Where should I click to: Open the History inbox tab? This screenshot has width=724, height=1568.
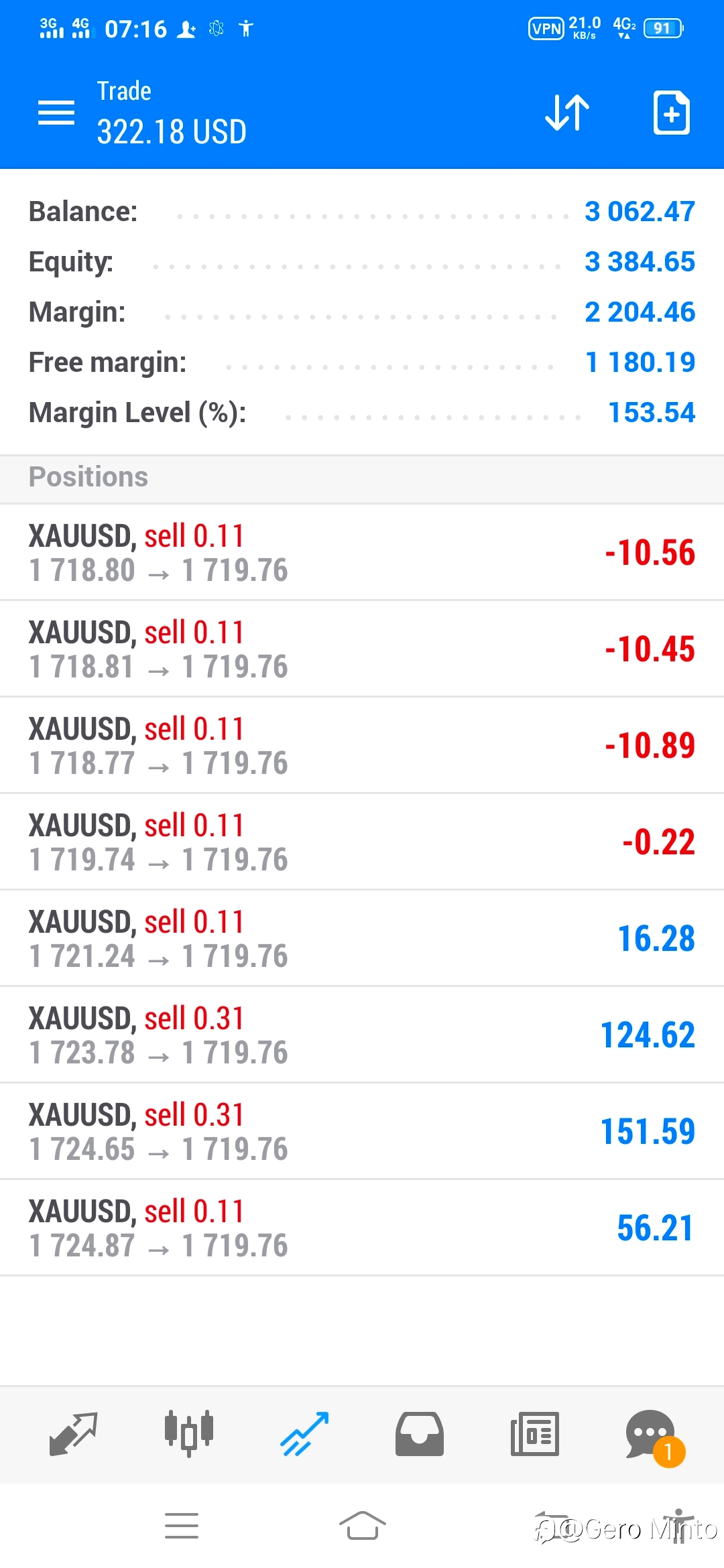coord(420,1434)
